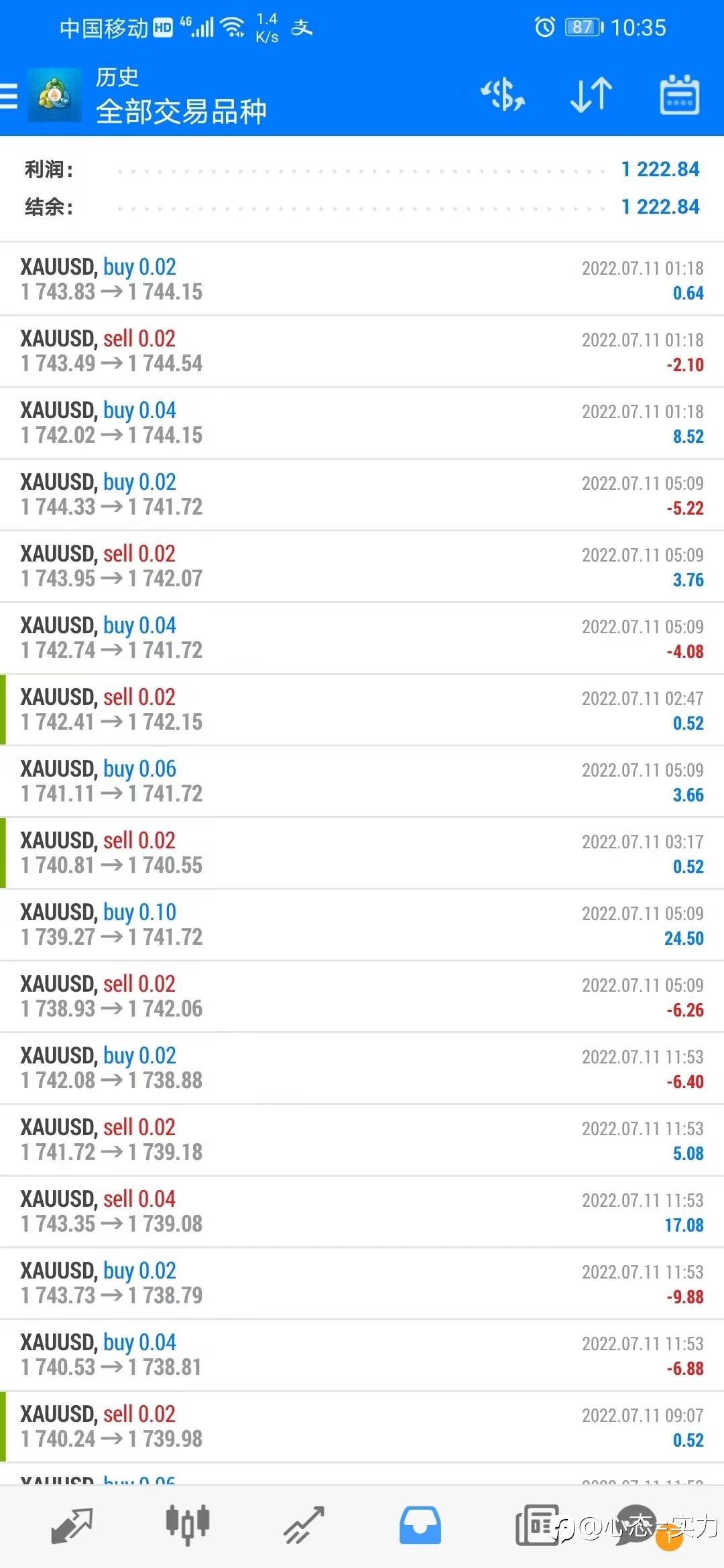Switch to the Chart candlestick tab
Screen dimensions: 724x1568
(x=188, y=1526)
